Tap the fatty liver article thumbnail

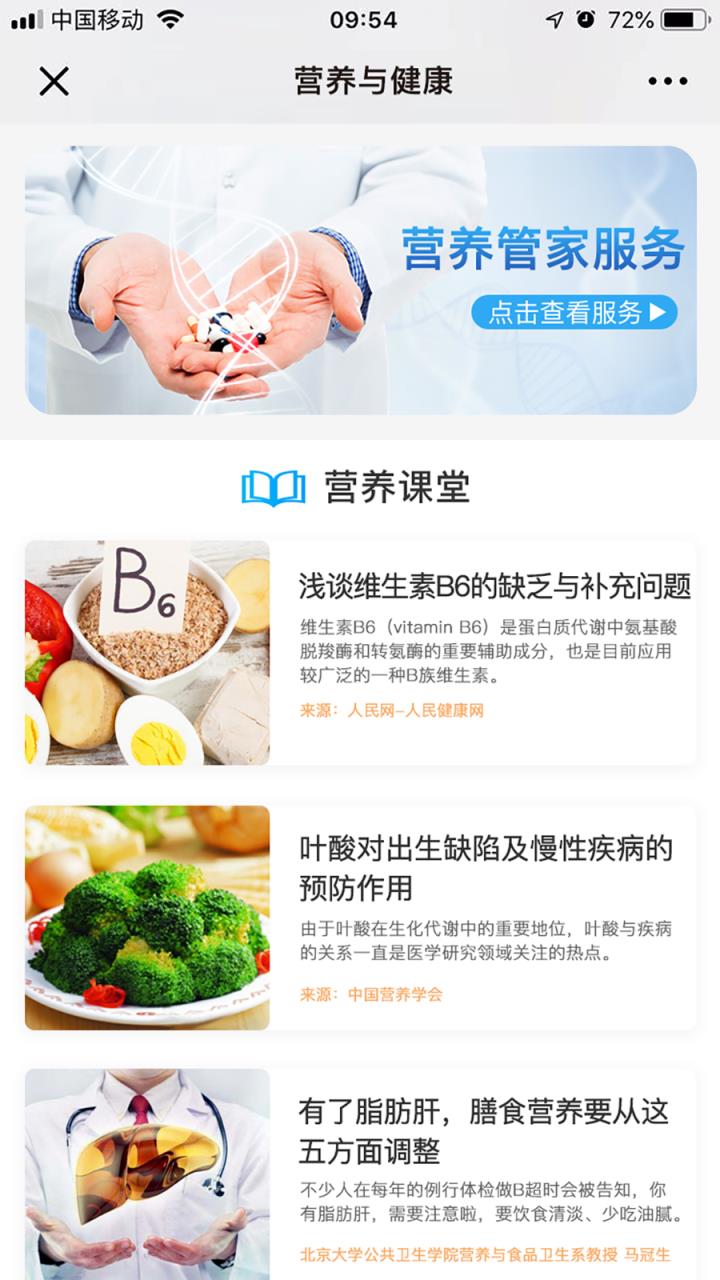pos(148,1170)
